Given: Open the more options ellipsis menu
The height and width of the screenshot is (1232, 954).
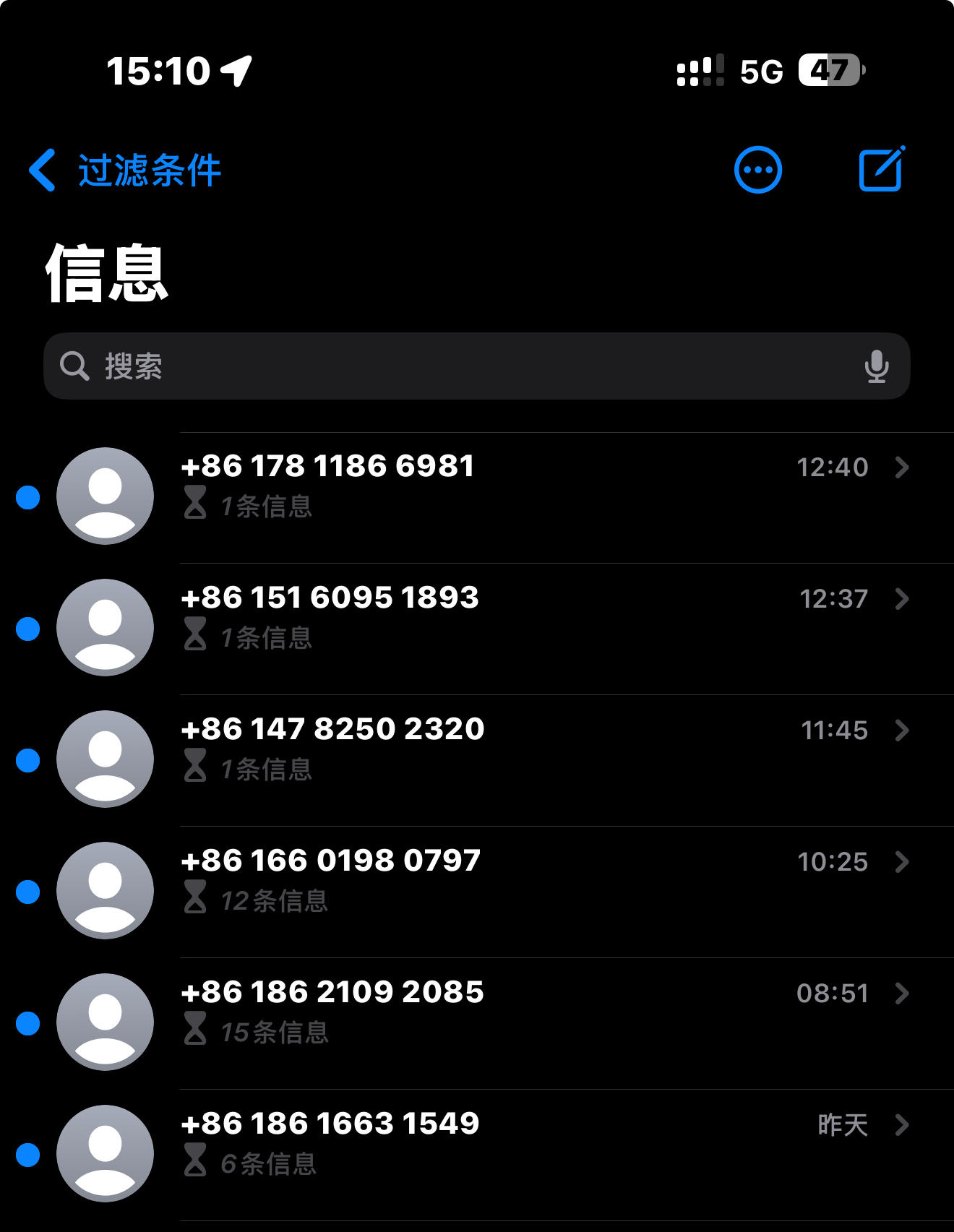Looking at the screenshot, I should click(757, 171).
